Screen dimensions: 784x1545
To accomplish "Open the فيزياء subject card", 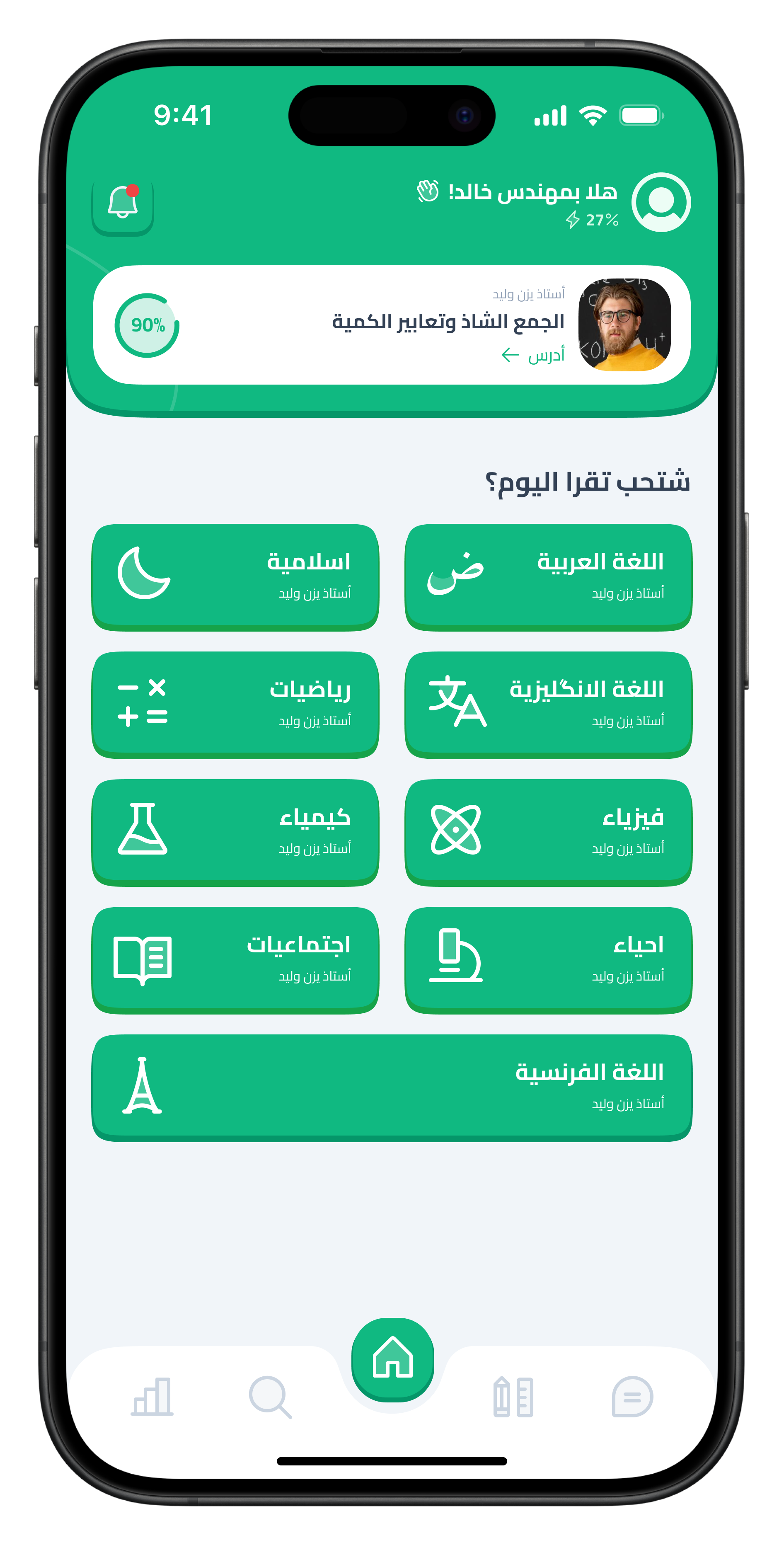I will coord(548,831).
